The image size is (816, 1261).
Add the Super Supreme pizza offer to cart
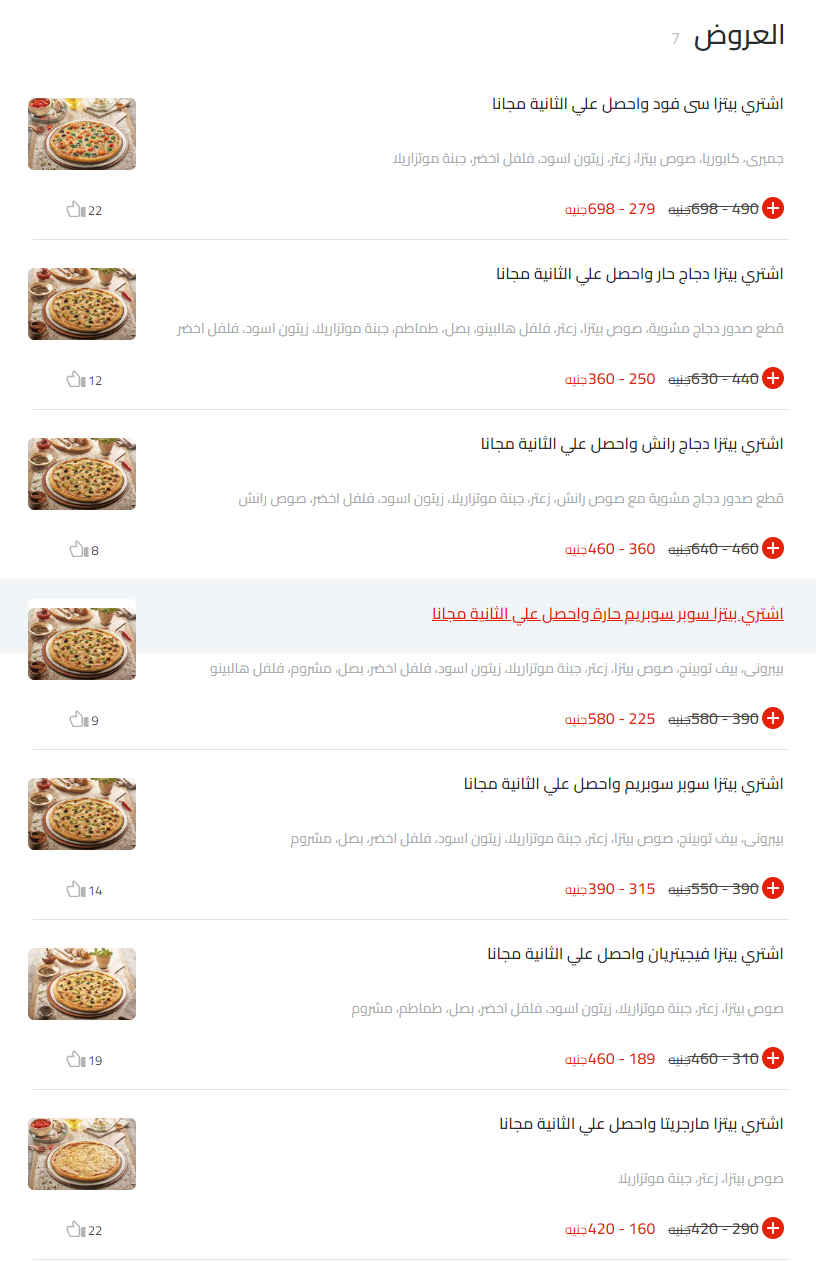[x=773, y=887]
